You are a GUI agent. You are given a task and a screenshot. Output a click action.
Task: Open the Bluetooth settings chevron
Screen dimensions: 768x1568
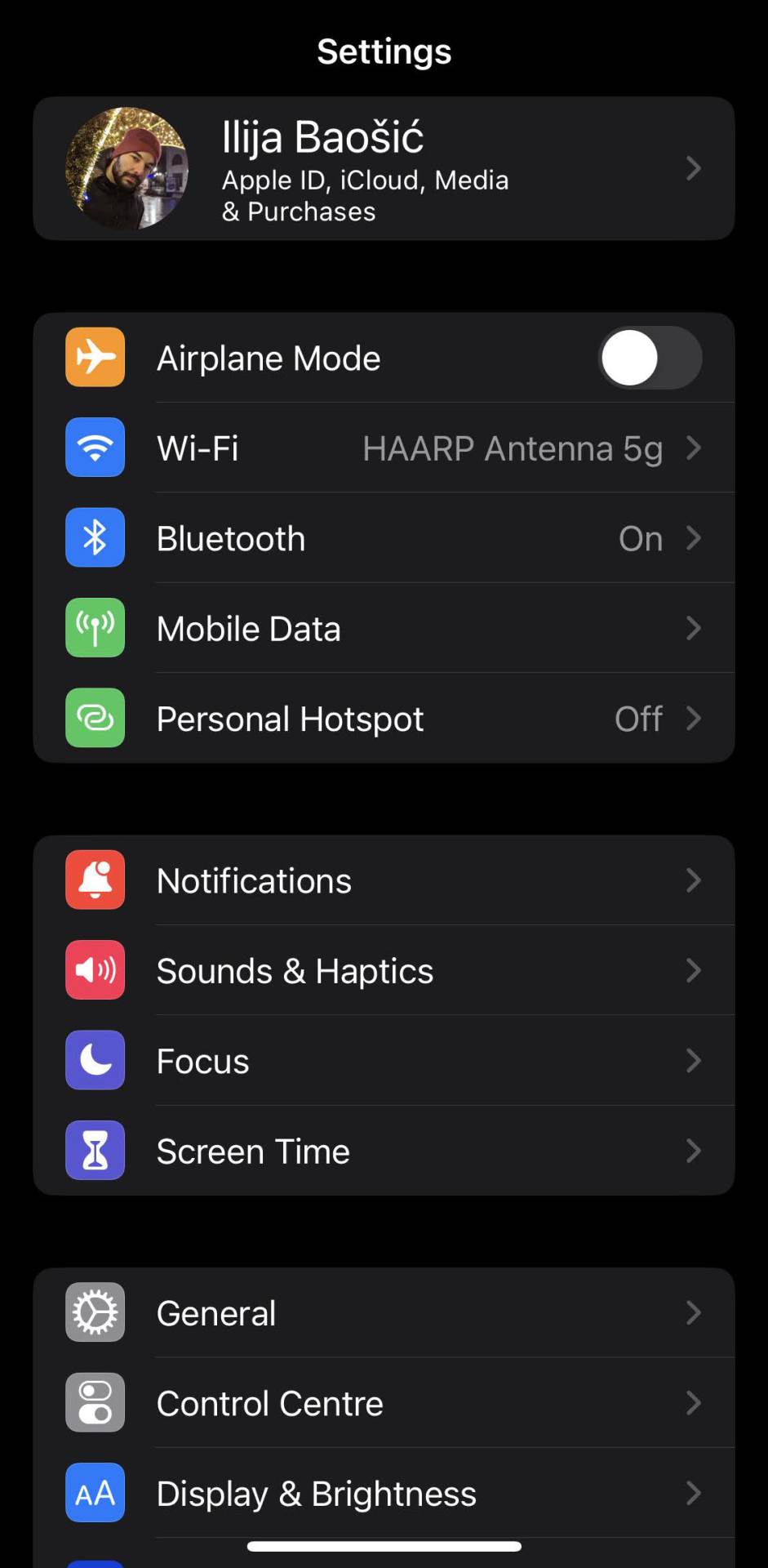[695, 537]
